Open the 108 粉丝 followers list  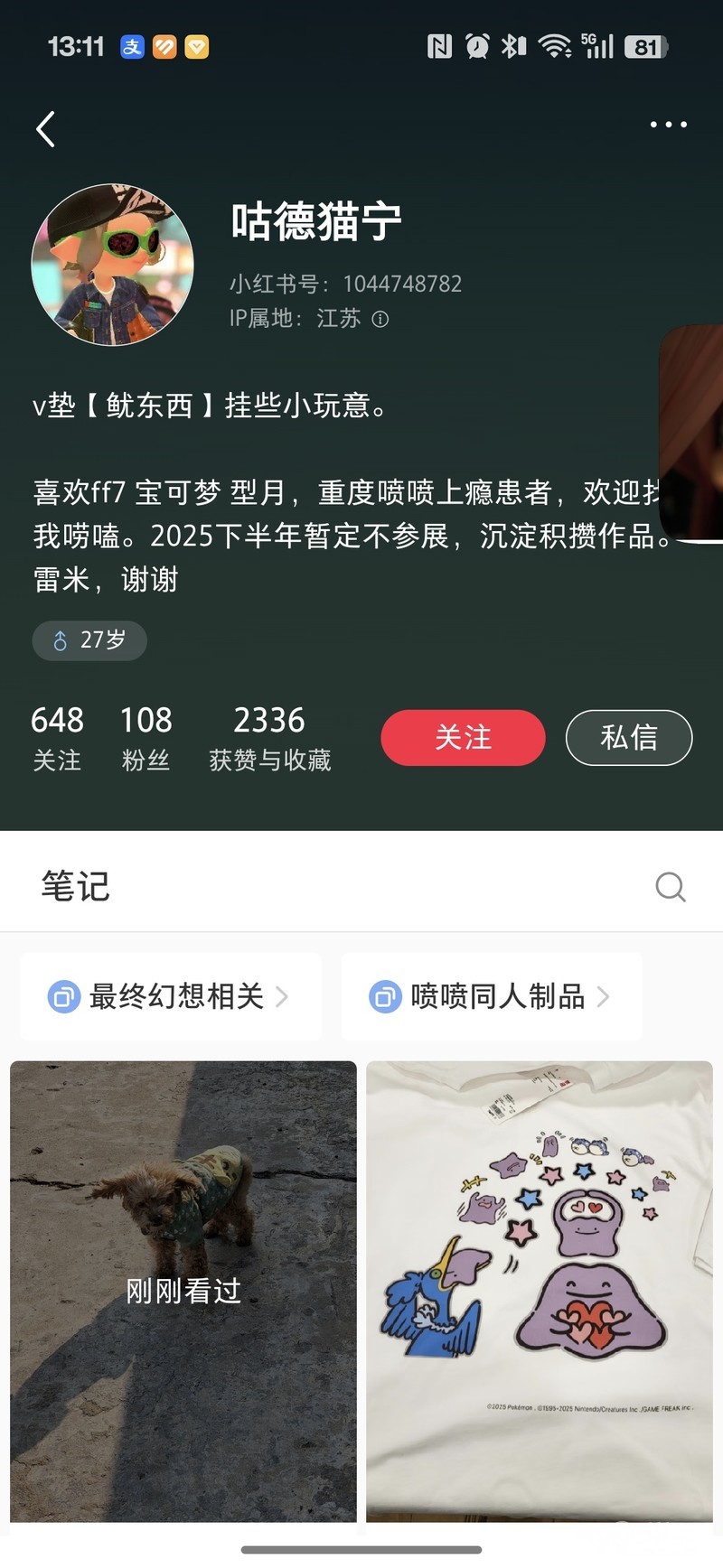coord(146,738)
